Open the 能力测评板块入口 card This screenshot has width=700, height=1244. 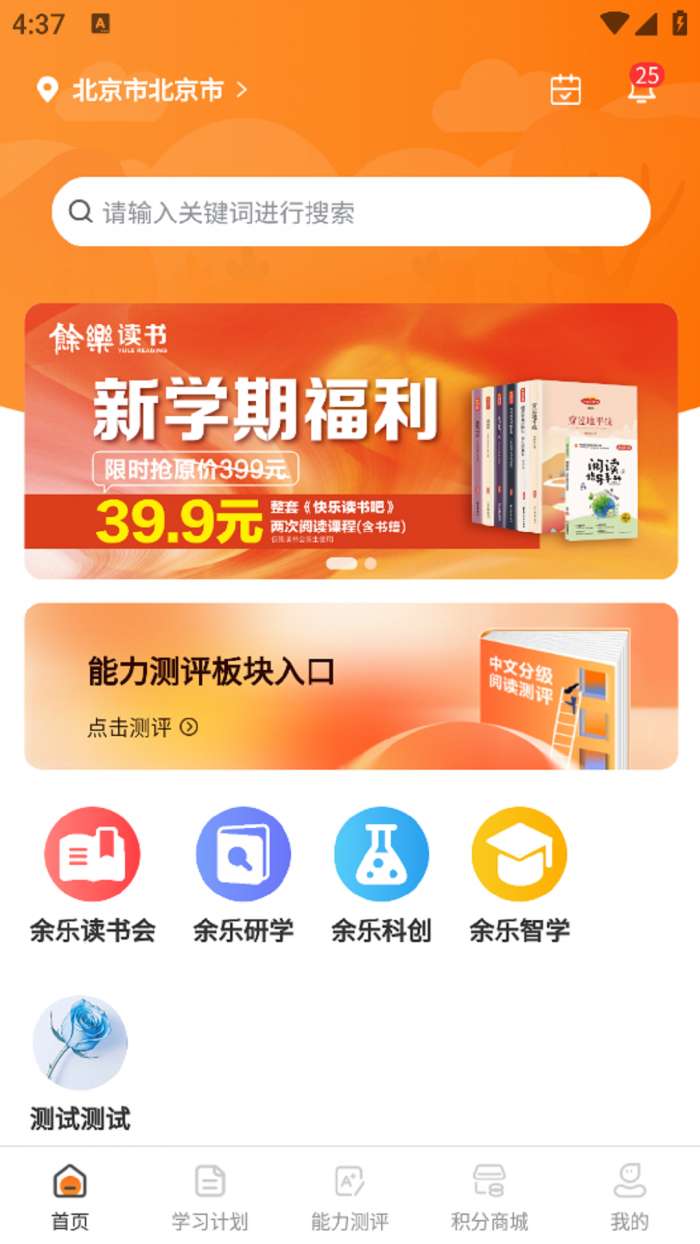click(x=350, y=686)
